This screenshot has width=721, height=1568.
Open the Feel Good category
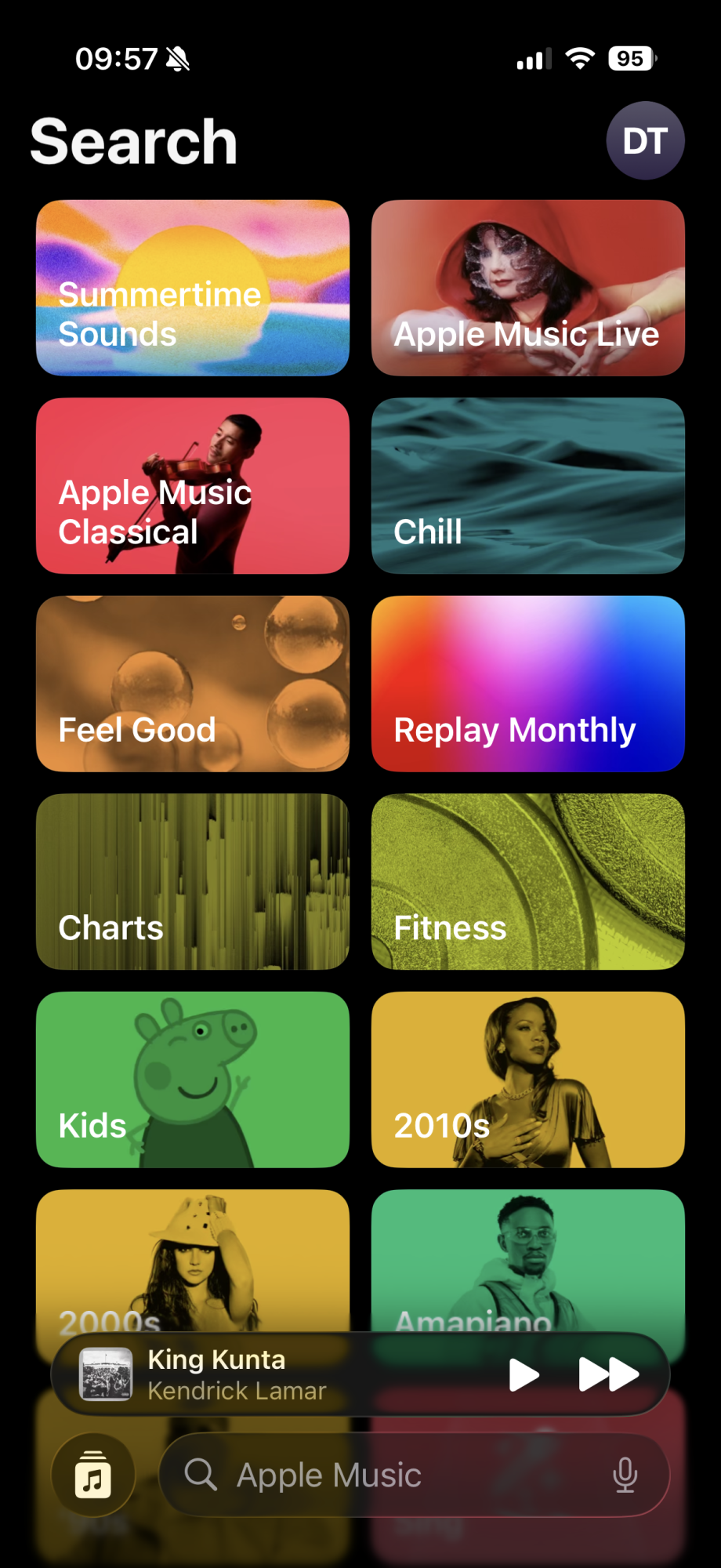193,684
